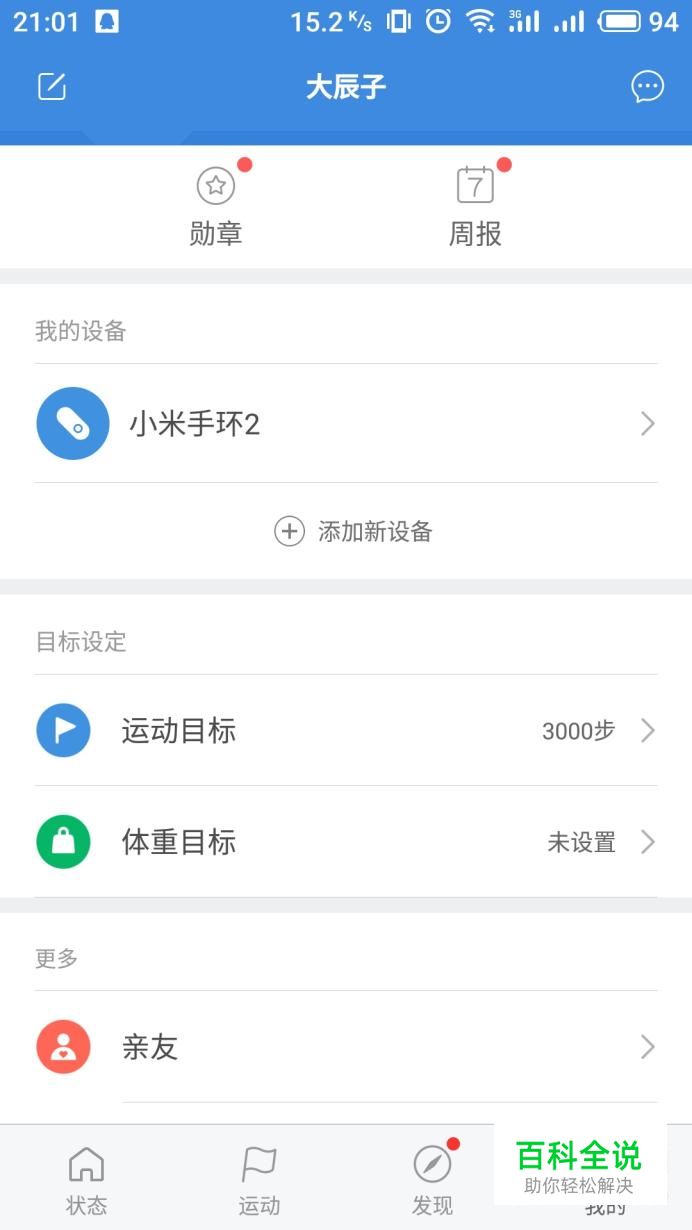This screenshot has height=1230, width=692.
Task: Tap 添加新设备 to add a device
Action: [x=354, y=531]
